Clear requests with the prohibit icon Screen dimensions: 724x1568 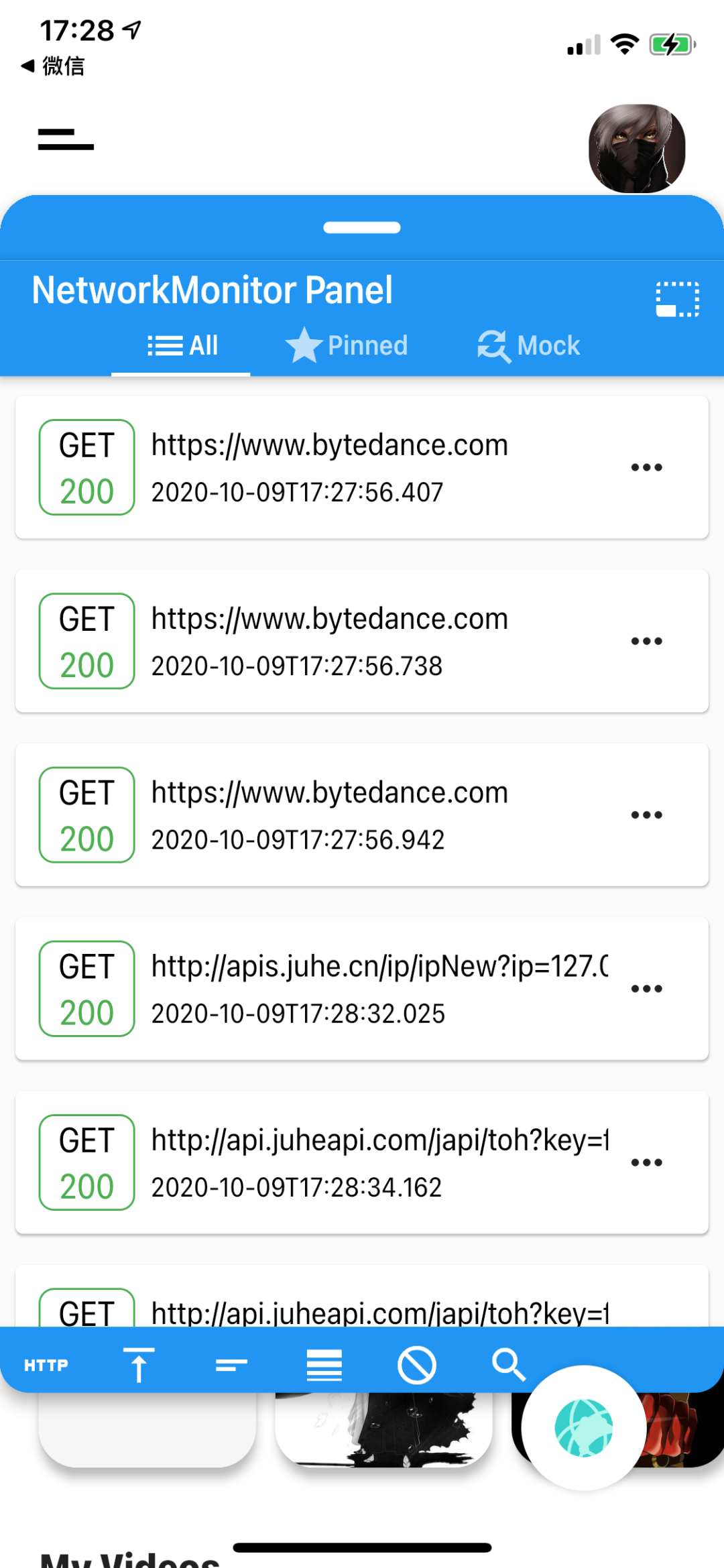[x=416, y=1365]
